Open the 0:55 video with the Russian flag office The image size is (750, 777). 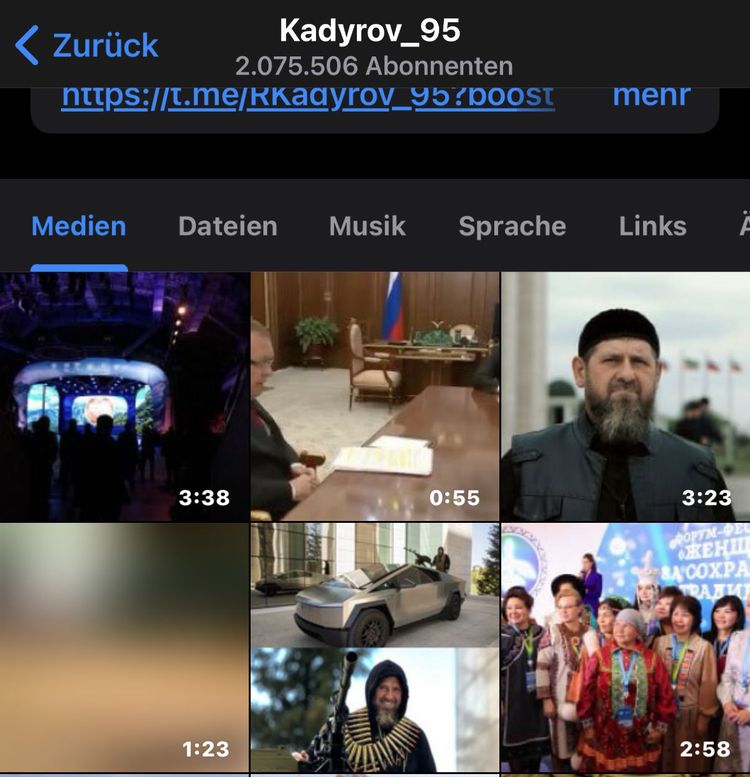(x=373, y=390)
